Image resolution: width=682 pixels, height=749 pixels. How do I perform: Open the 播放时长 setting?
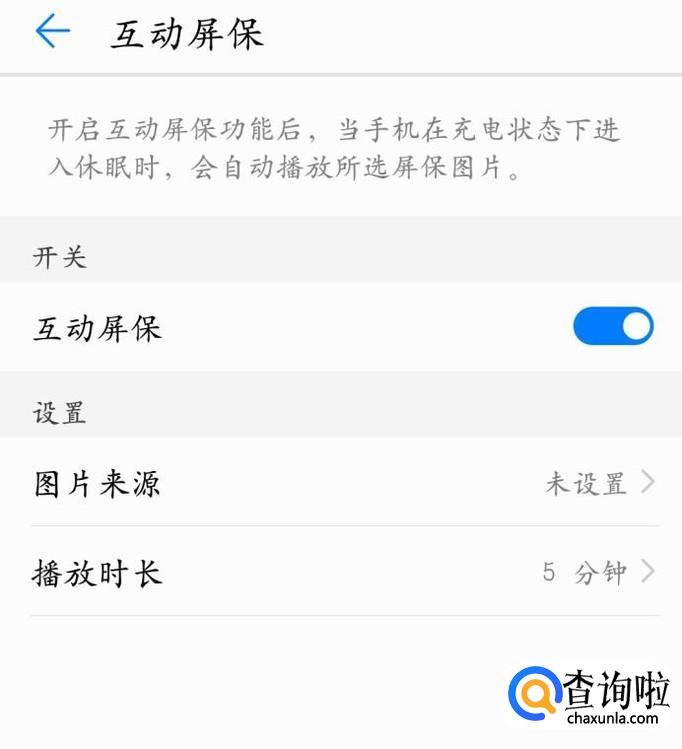tap(341, 571)
